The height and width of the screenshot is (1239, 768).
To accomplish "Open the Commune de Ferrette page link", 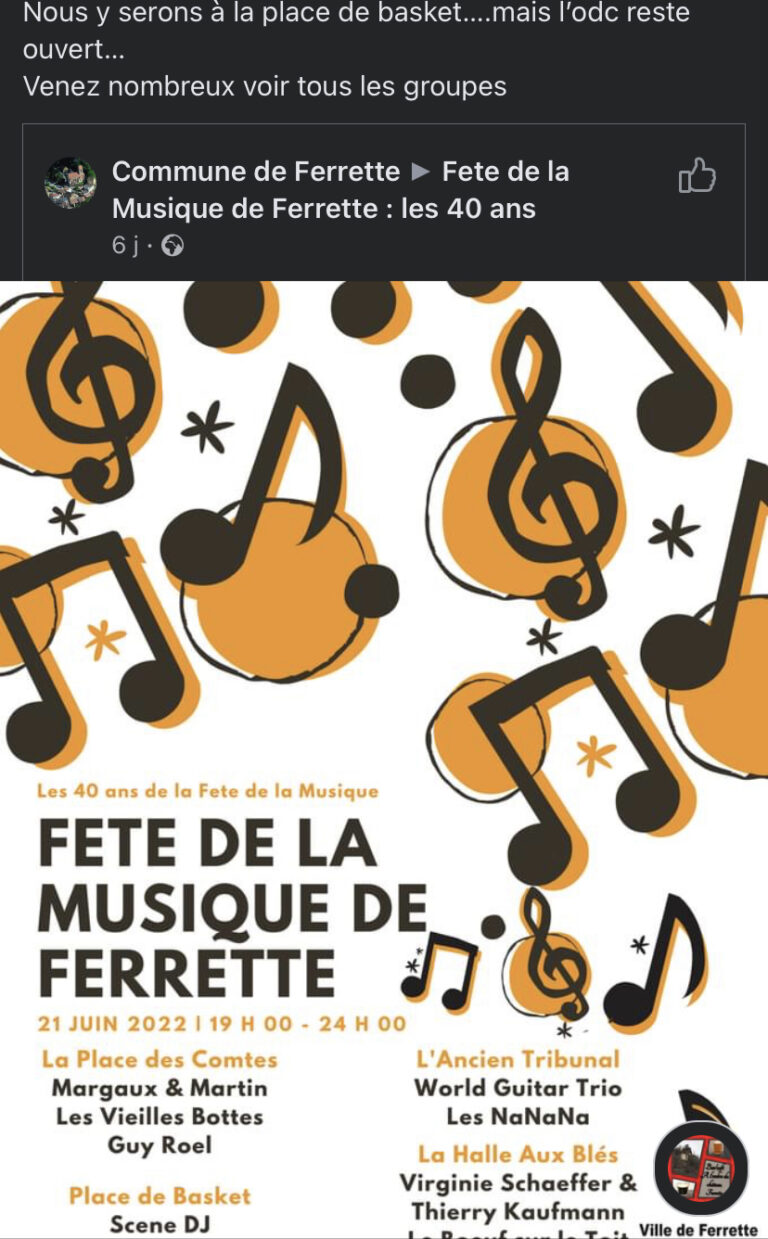I will (256, 172).
